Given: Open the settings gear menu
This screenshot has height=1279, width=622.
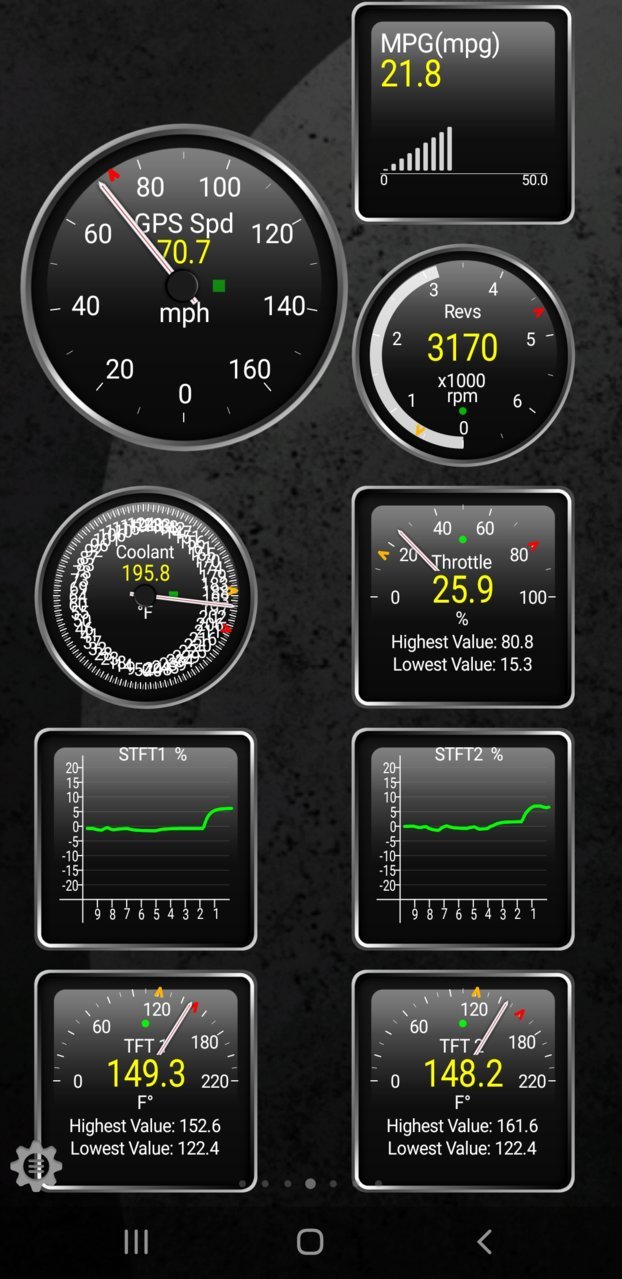Looking at the screenshot, I should click(x=36, y=1165).
